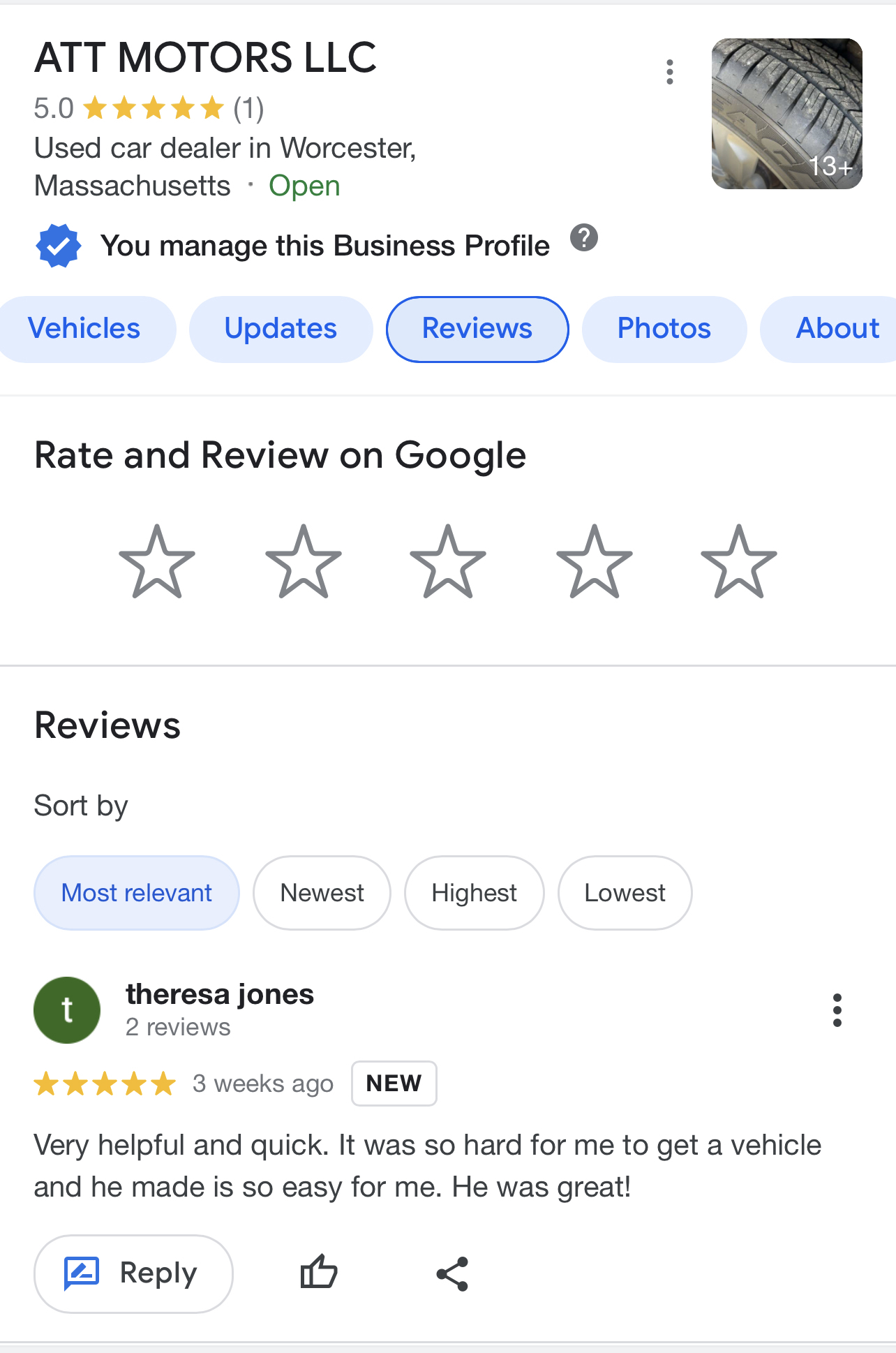896x1353 pixels.
Task: Share theresa jones' review
Action: [x=452, y=1273]
